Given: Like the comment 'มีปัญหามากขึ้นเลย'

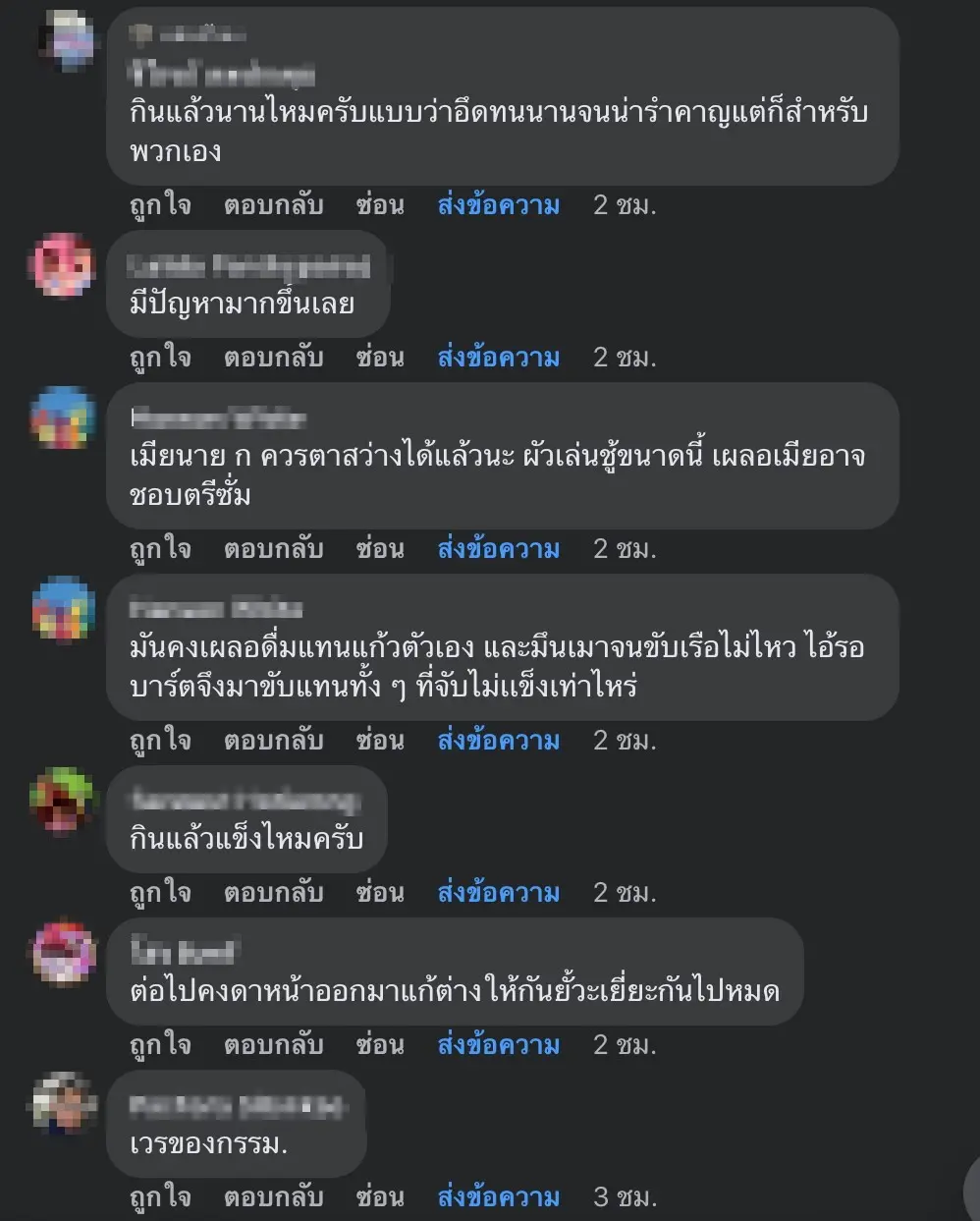Looking at the screenshot, I should coord(160,358).
